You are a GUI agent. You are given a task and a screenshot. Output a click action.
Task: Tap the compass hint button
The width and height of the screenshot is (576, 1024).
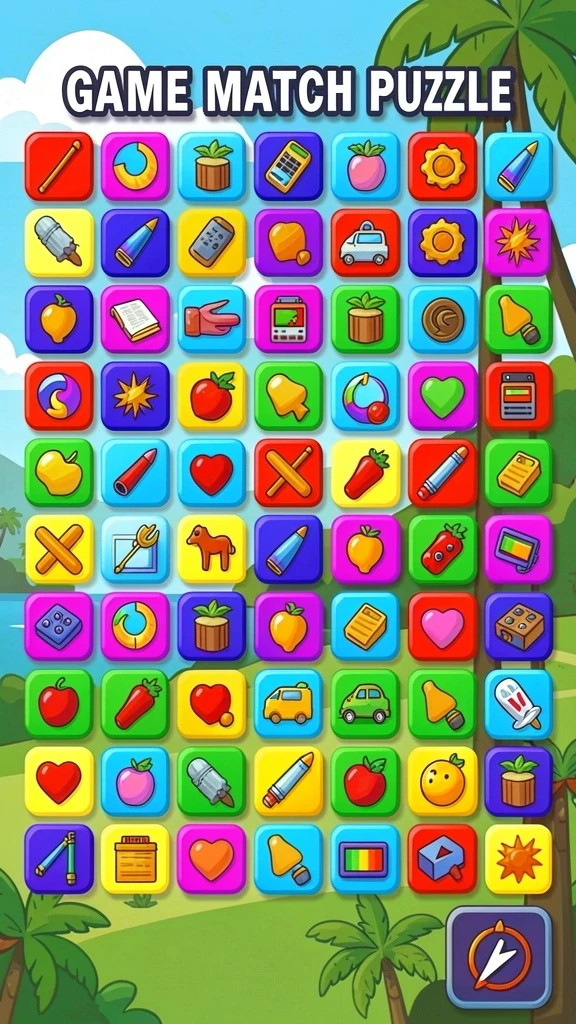coord(500,957)
